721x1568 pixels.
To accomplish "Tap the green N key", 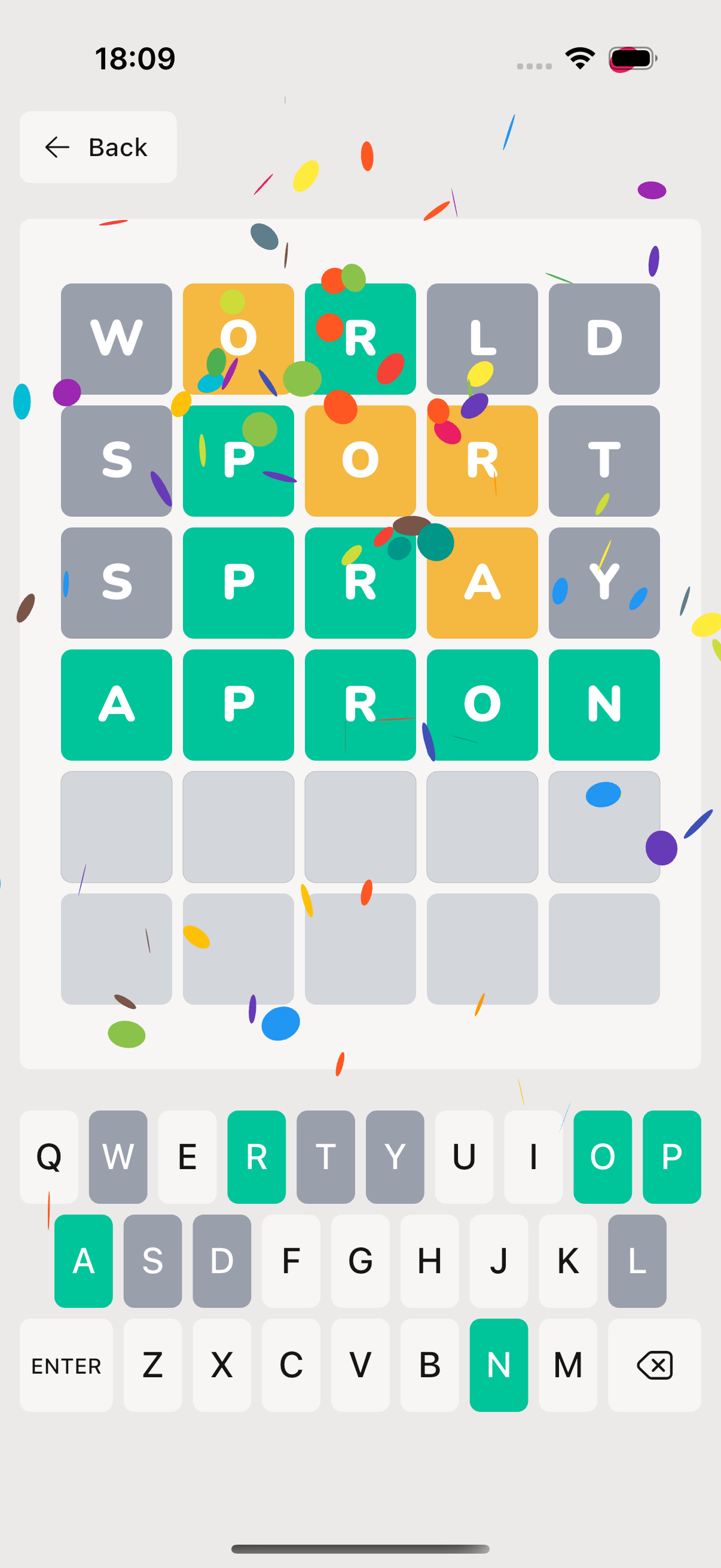I will pyautogui.click(x=499, y=1365).
